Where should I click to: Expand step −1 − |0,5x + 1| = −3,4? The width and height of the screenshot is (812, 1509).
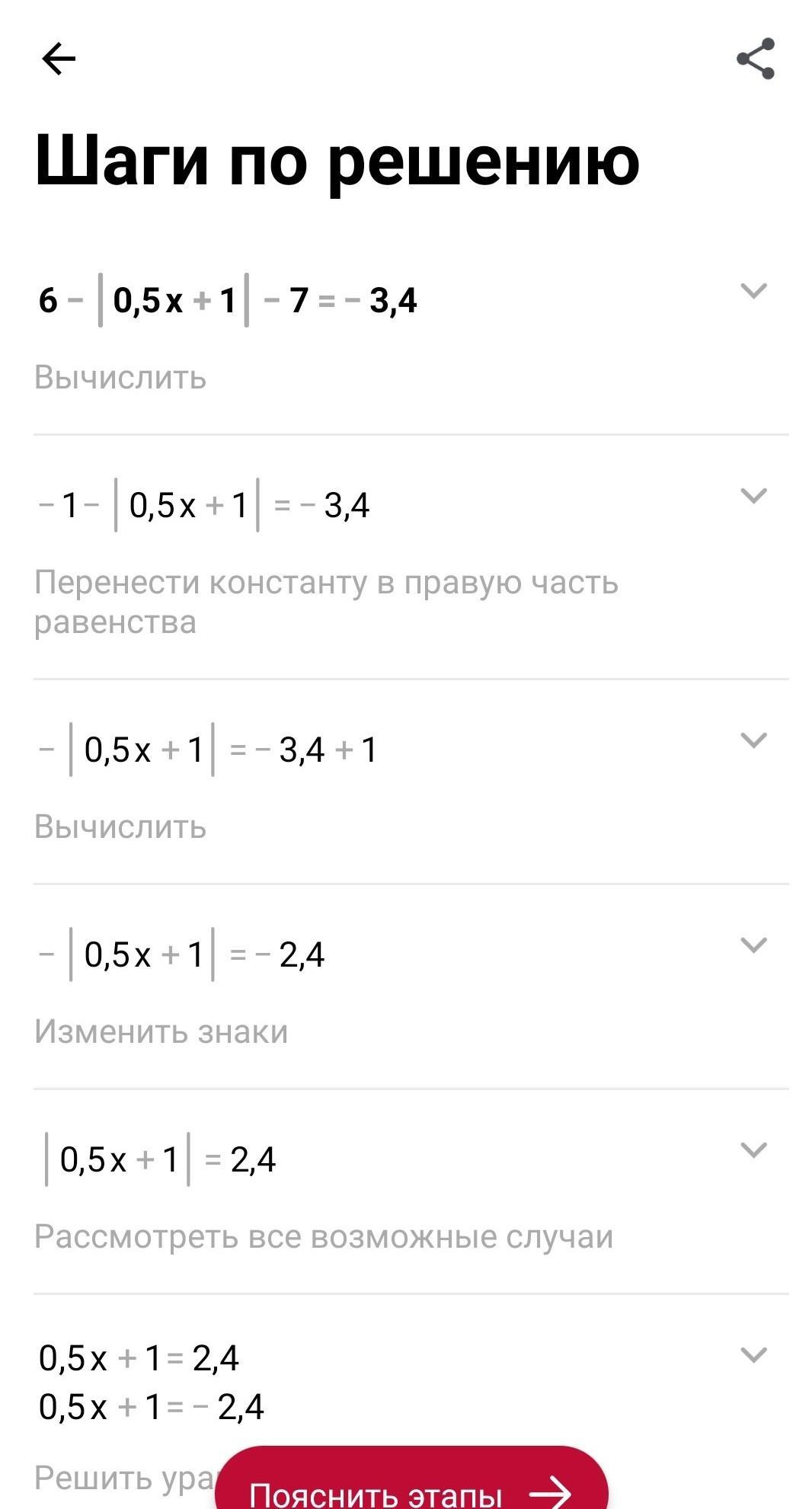point(753,495)
